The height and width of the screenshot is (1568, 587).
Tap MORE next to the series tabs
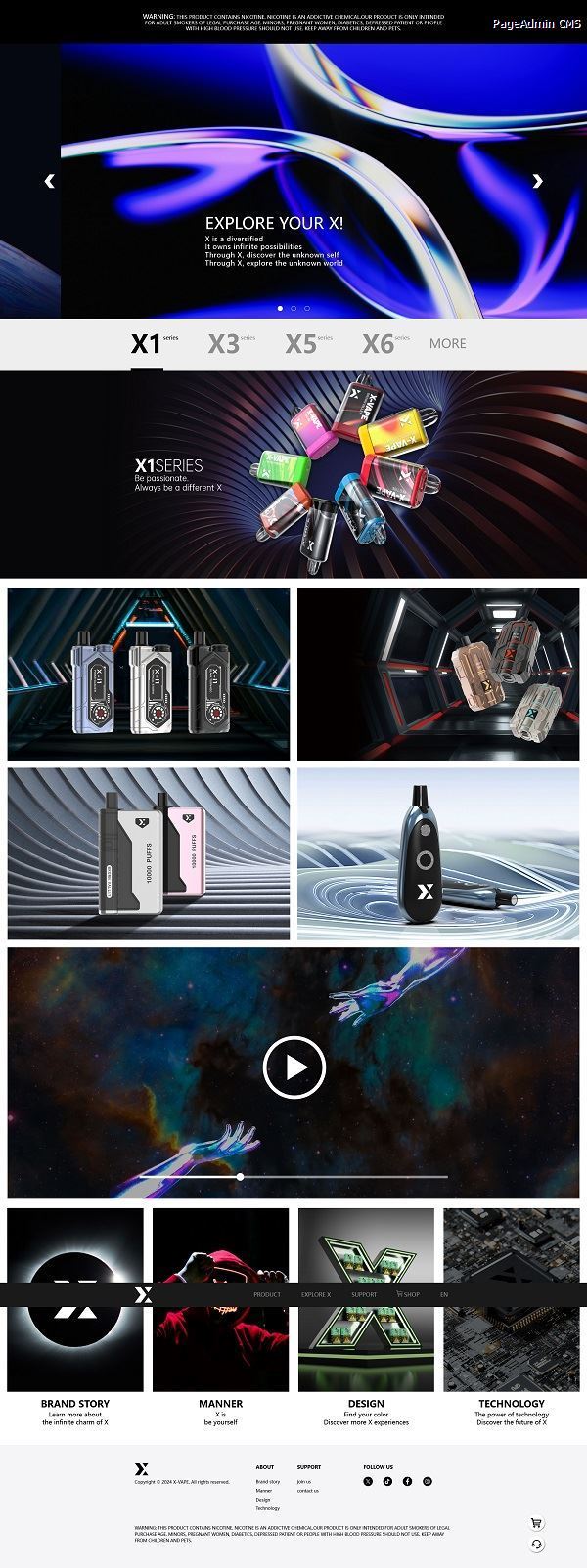pyautogui.click(x=447, y=343)
